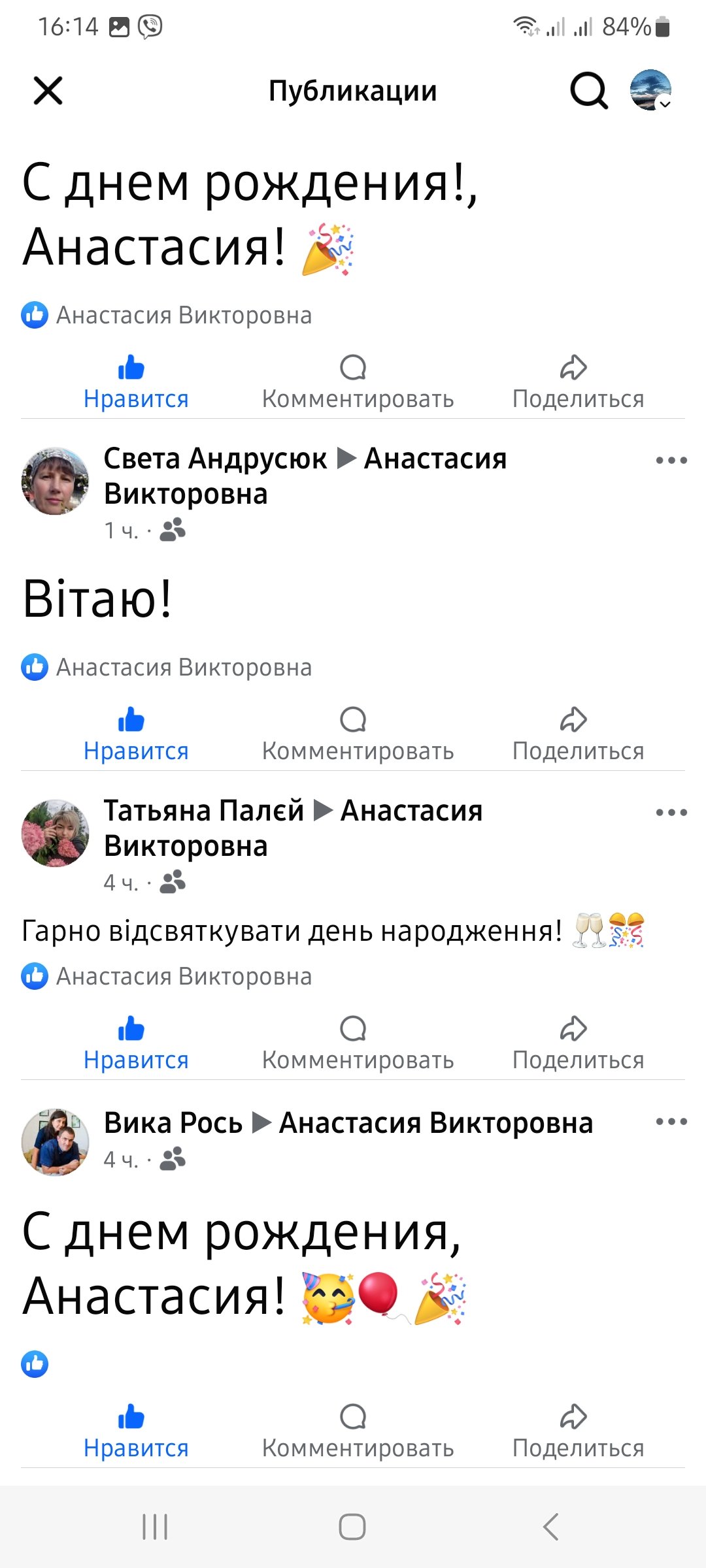706x1568 pixels.
Task: Toggle Нравится on Вика Рось's post
Action: pos(135,1431)
